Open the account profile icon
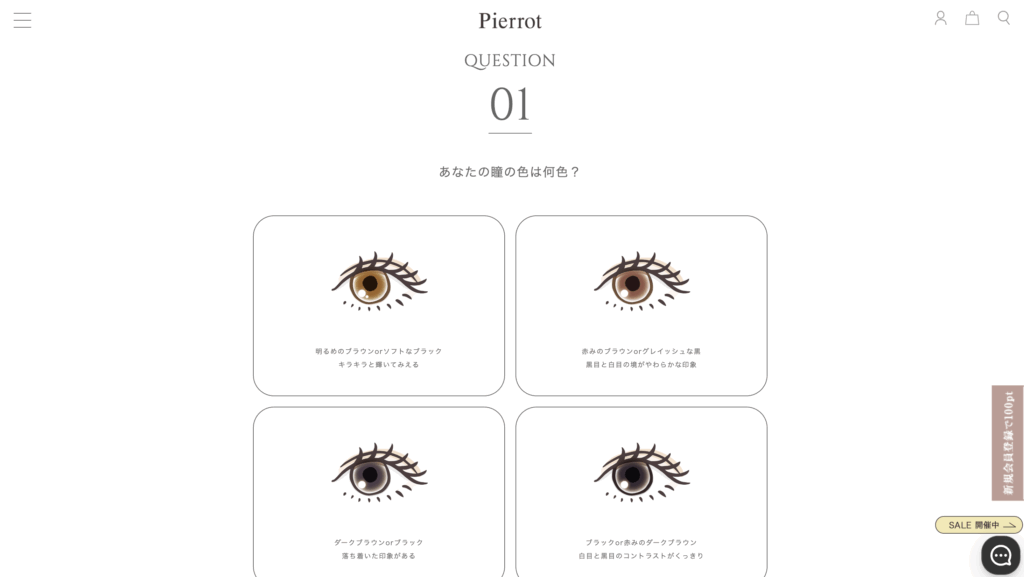Screen dimensions: 1024x577 (x=940, y=18)
